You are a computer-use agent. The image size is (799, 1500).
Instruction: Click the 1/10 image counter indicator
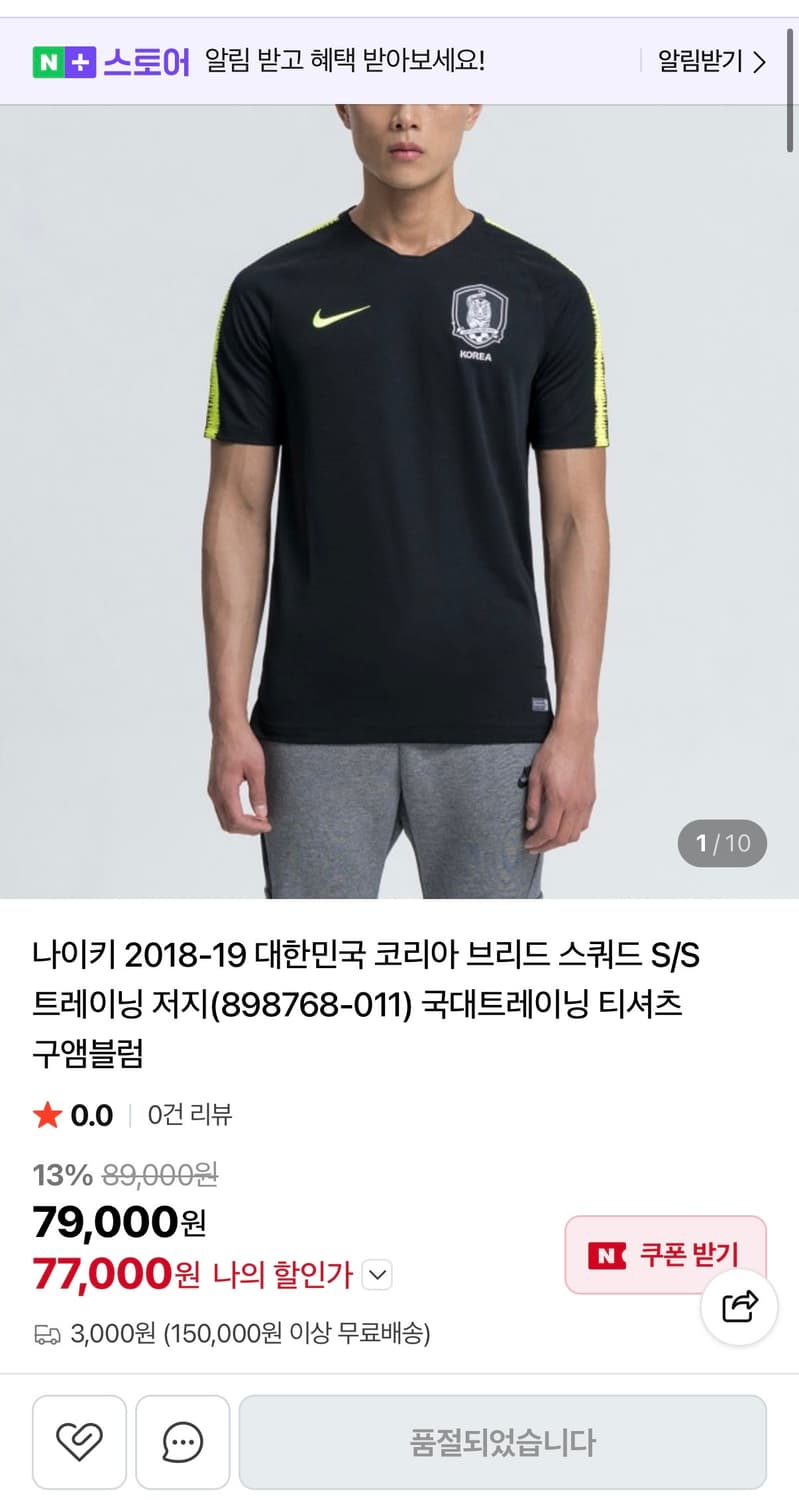tap(722, 843)
